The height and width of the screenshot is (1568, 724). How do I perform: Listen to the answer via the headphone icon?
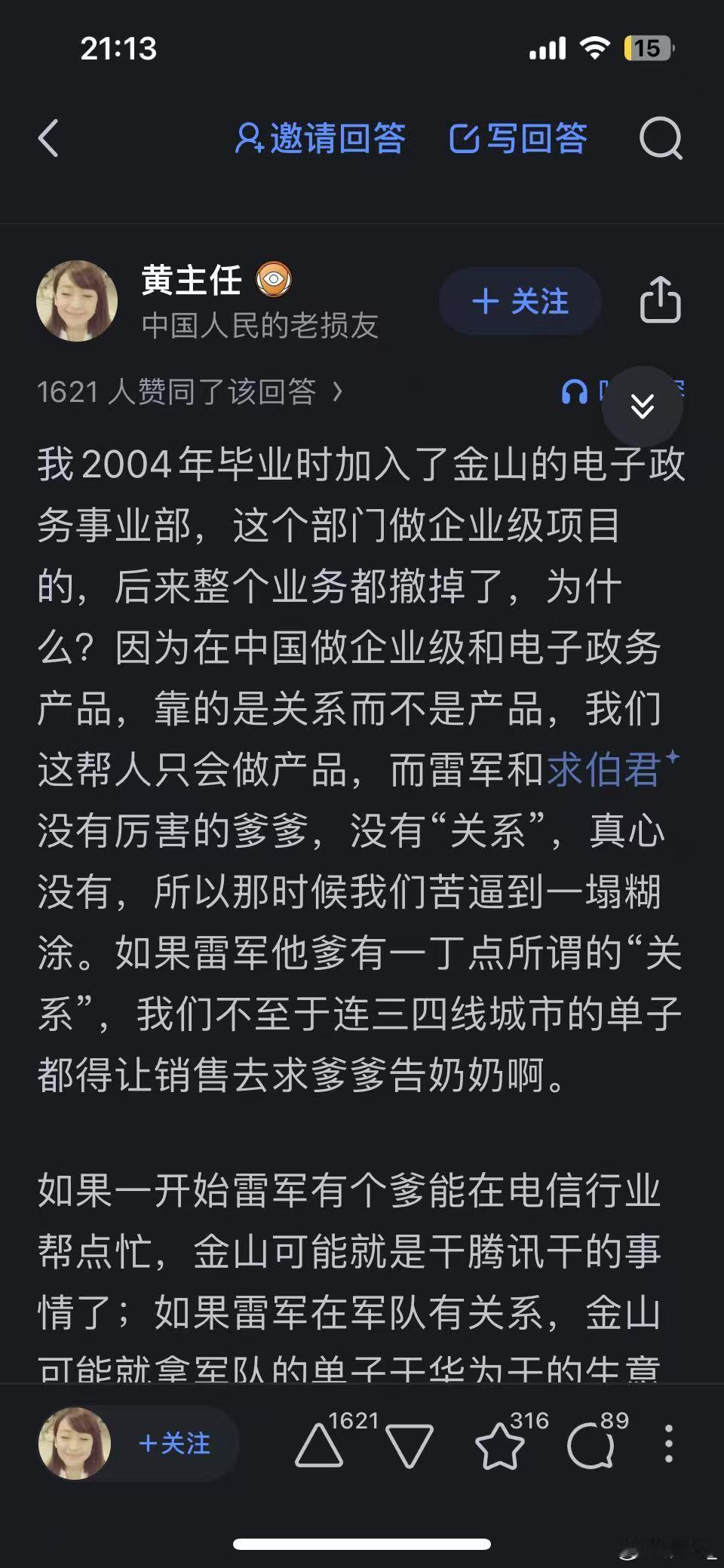pos(575,391)
